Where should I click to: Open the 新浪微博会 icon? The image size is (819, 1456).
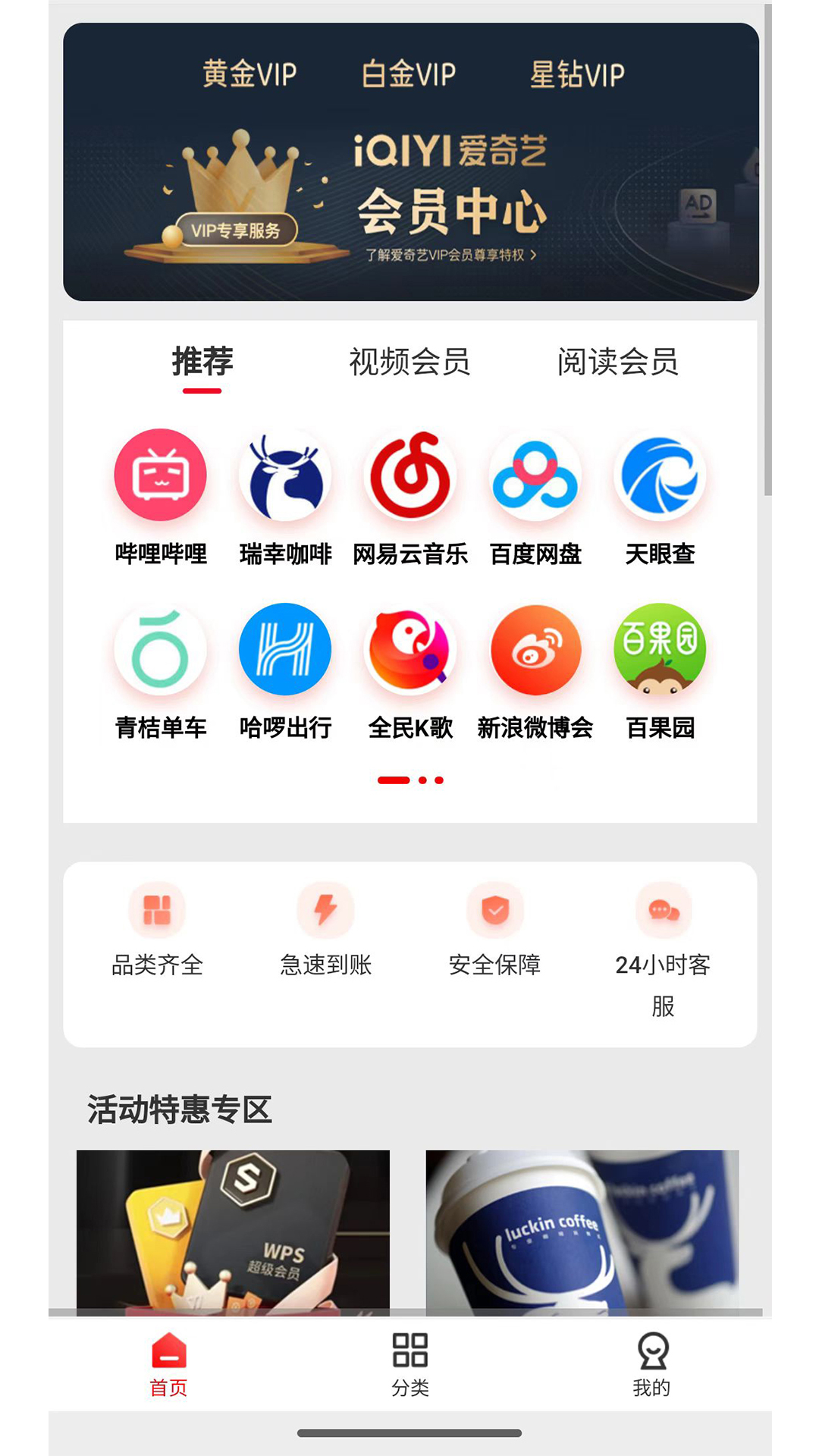pos(535,648)
